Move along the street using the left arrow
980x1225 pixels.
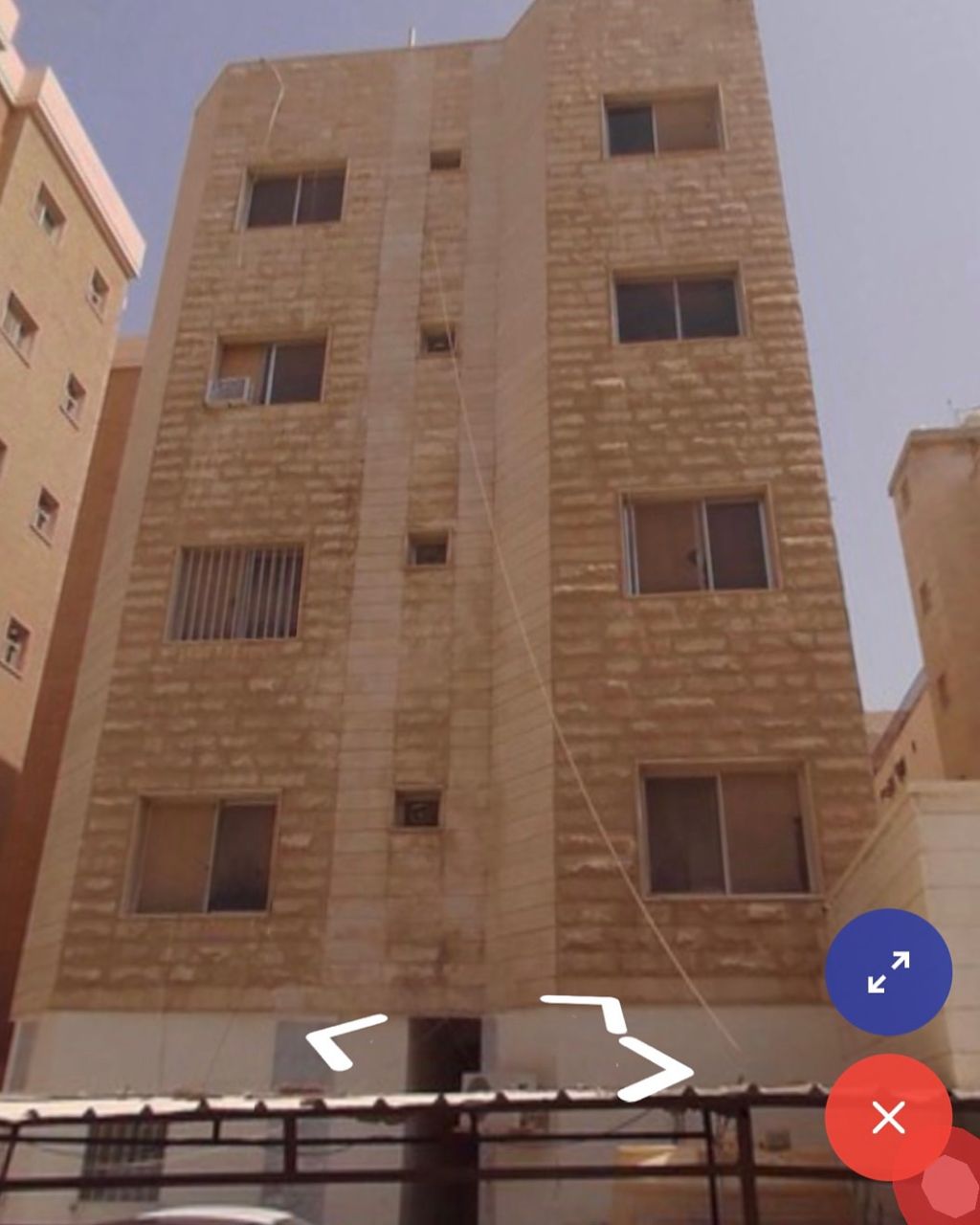343,1040
